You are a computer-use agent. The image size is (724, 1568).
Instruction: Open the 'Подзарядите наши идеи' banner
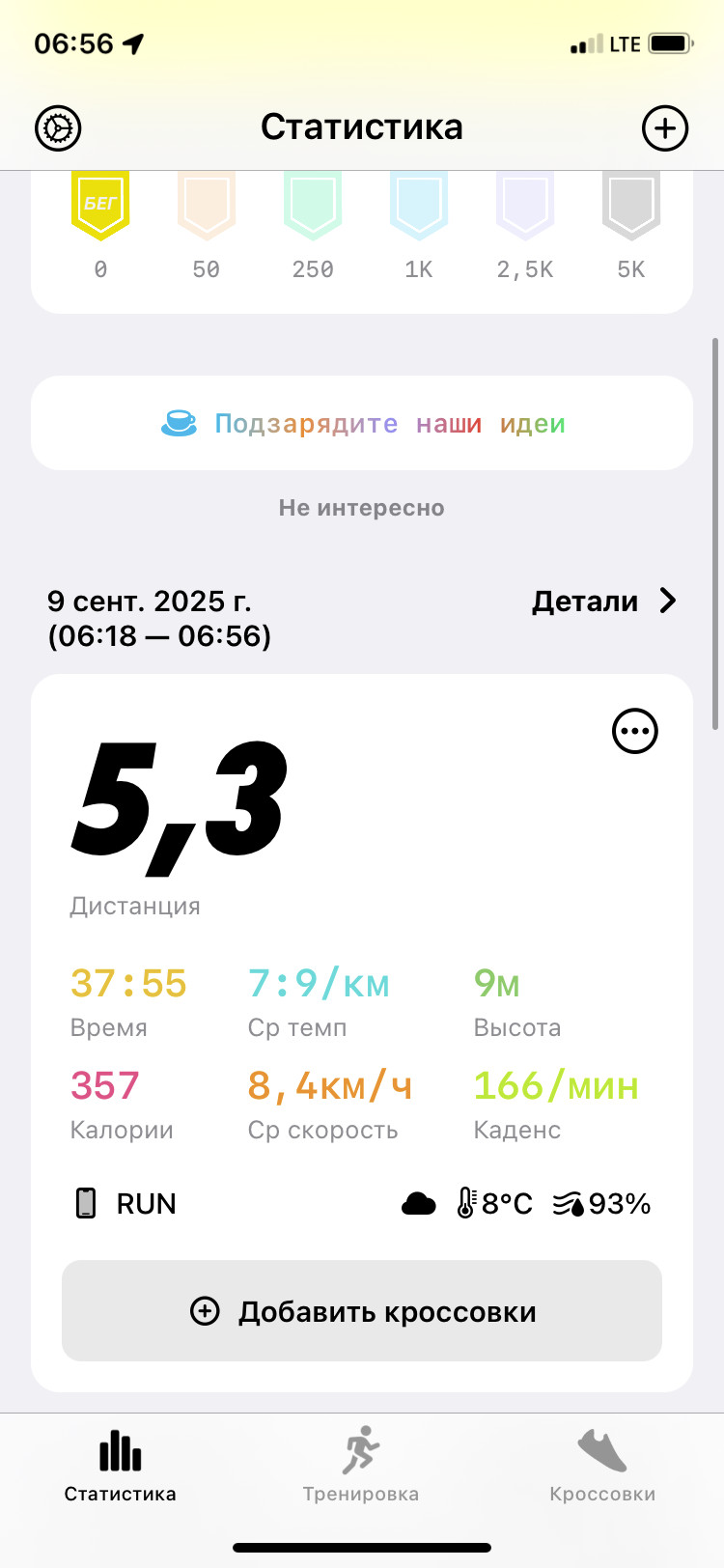click(x=362, y=423)
